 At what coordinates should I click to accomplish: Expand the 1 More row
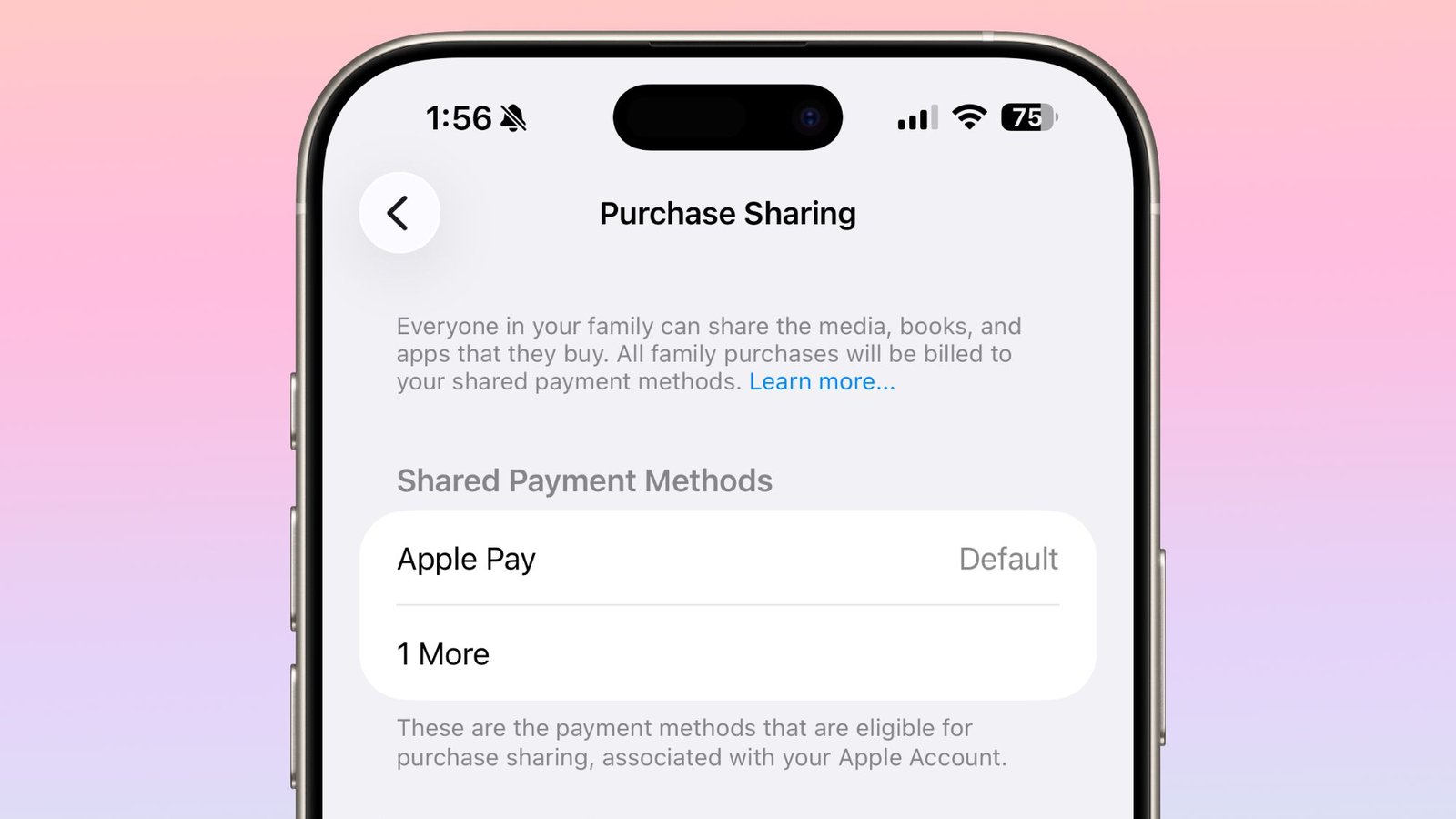pyautogui.click(x=728, y=653)
